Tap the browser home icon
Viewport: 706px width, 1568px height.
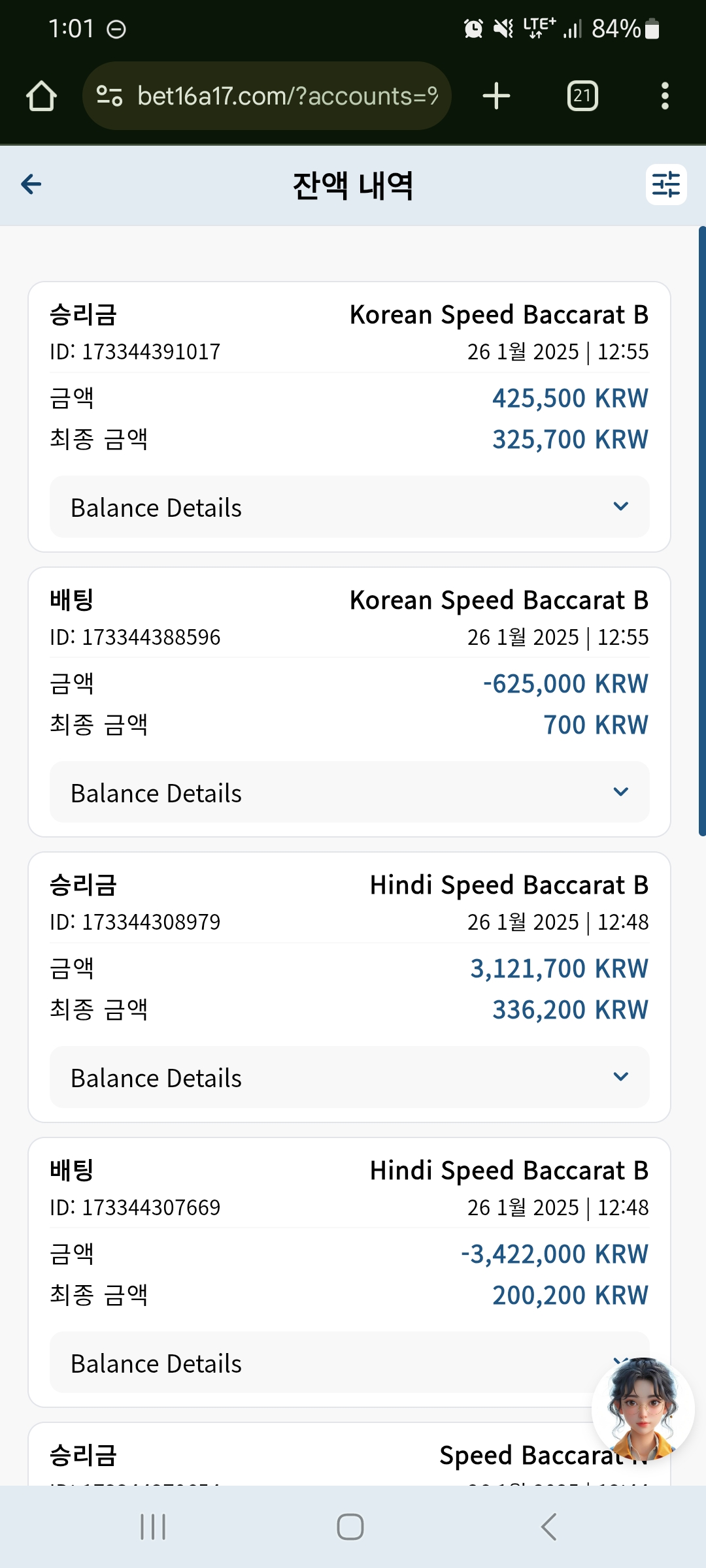[x=41, y=96]
